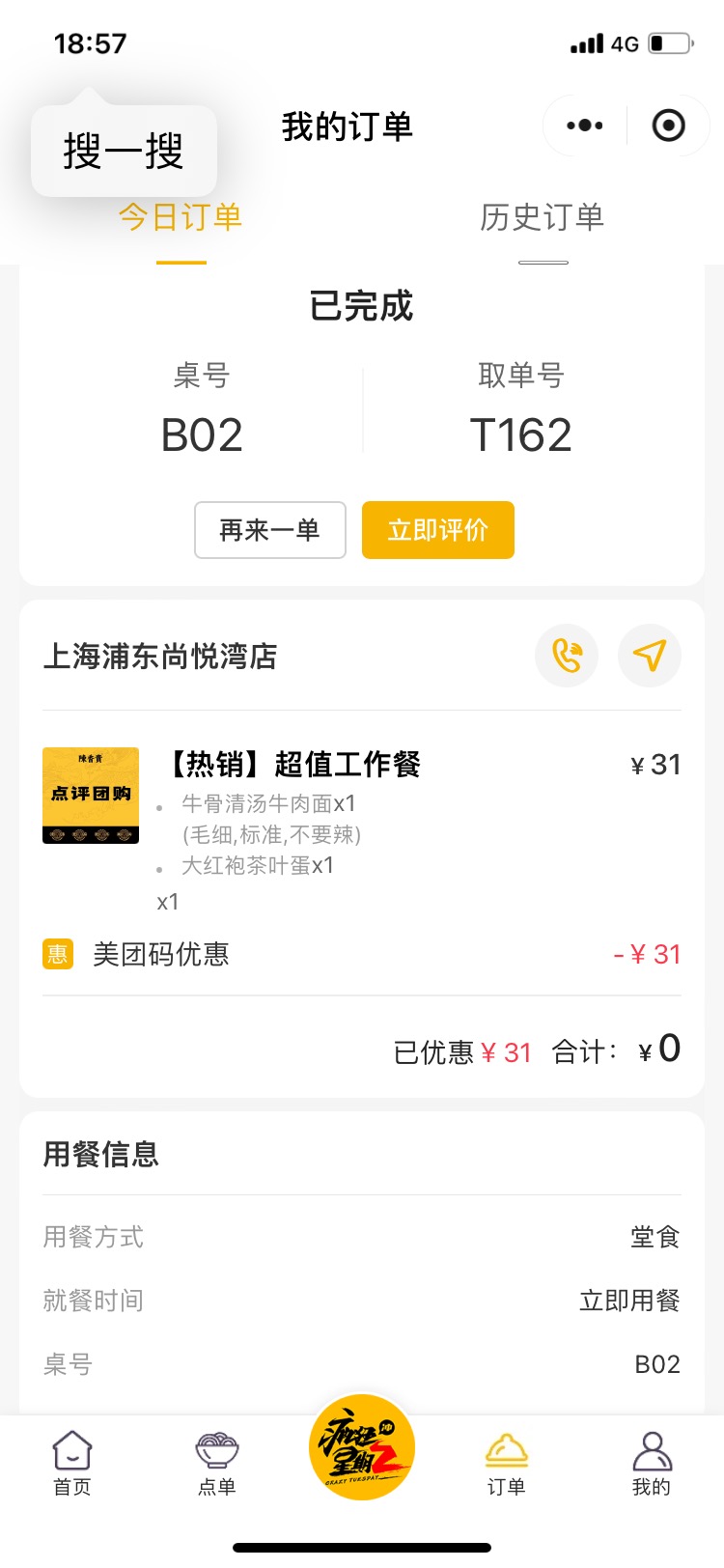This screenshot has height=1568, width=724.
Task: Switch to the 历史订单 tab
Action: click(x=543, y=217)
